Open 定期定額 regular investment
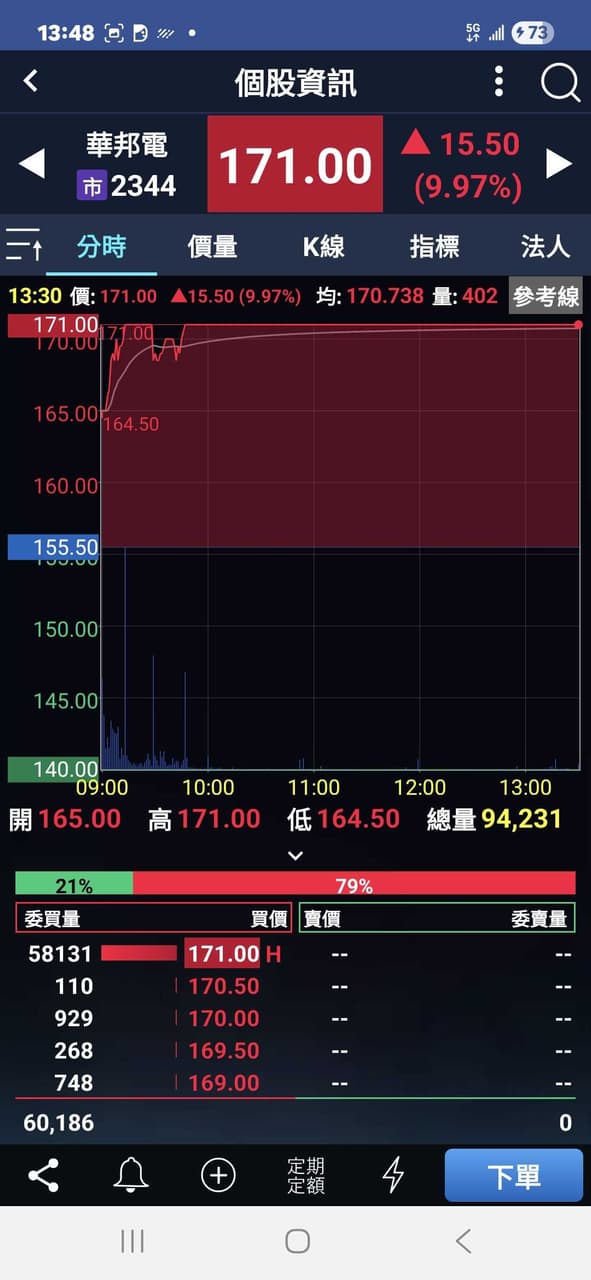Screen dimensions: 591x1280 tap(306, 1175)
